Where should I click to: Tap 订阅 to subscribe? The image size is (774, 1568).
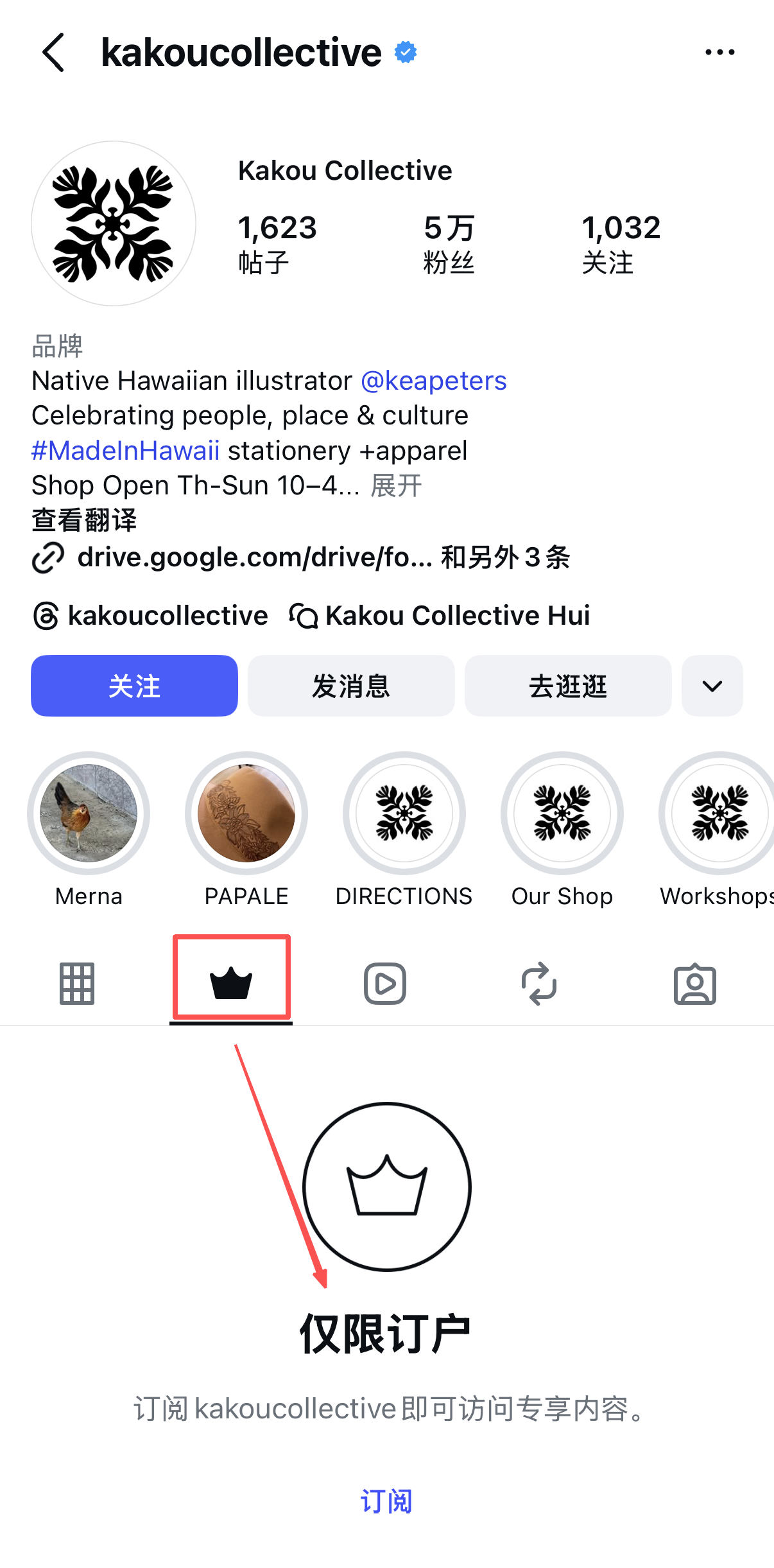coord(386,1501)
